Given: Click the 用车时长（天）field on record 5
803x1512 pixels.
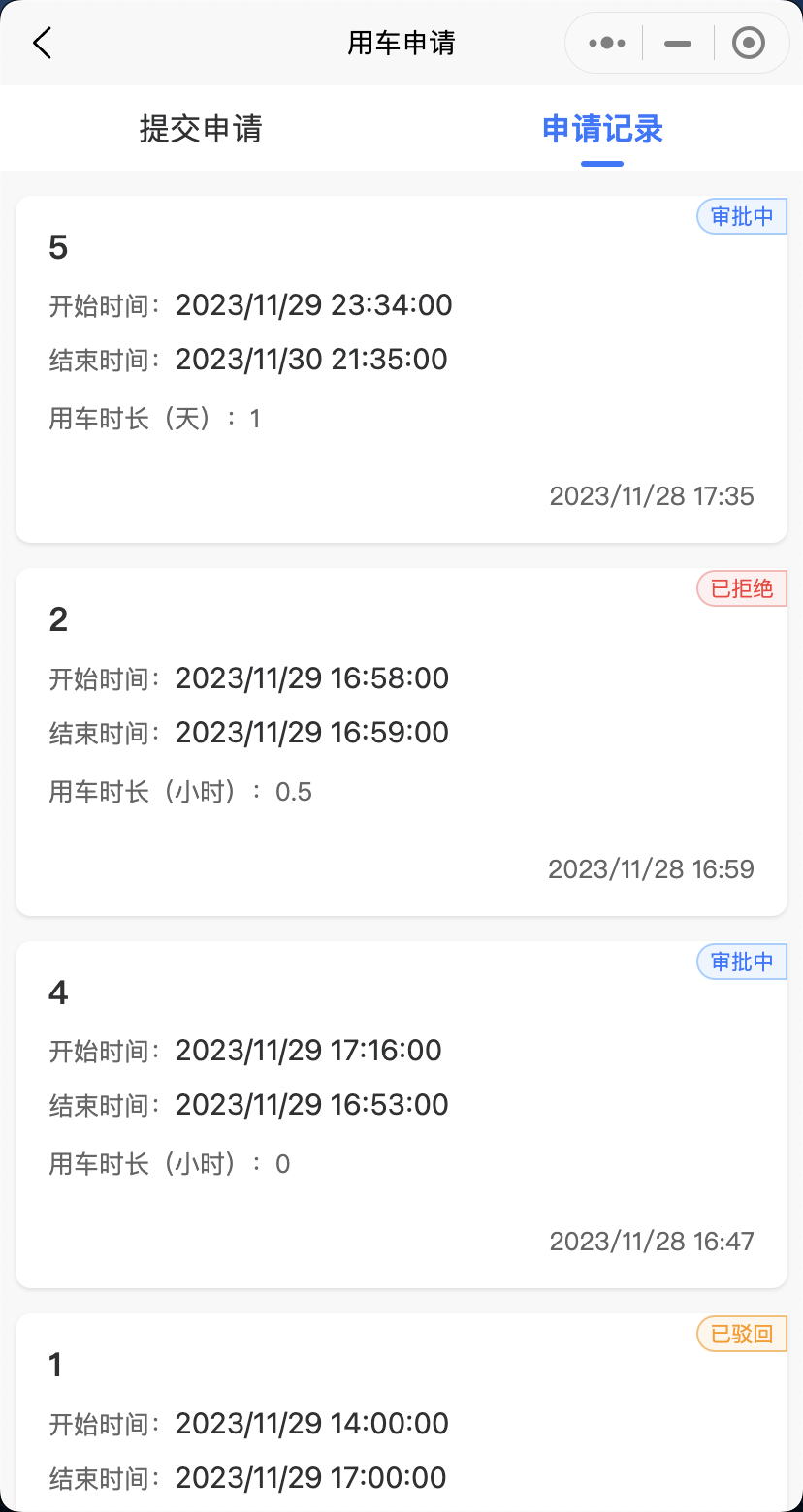Looking at the screenshot, I should [155, 418].
